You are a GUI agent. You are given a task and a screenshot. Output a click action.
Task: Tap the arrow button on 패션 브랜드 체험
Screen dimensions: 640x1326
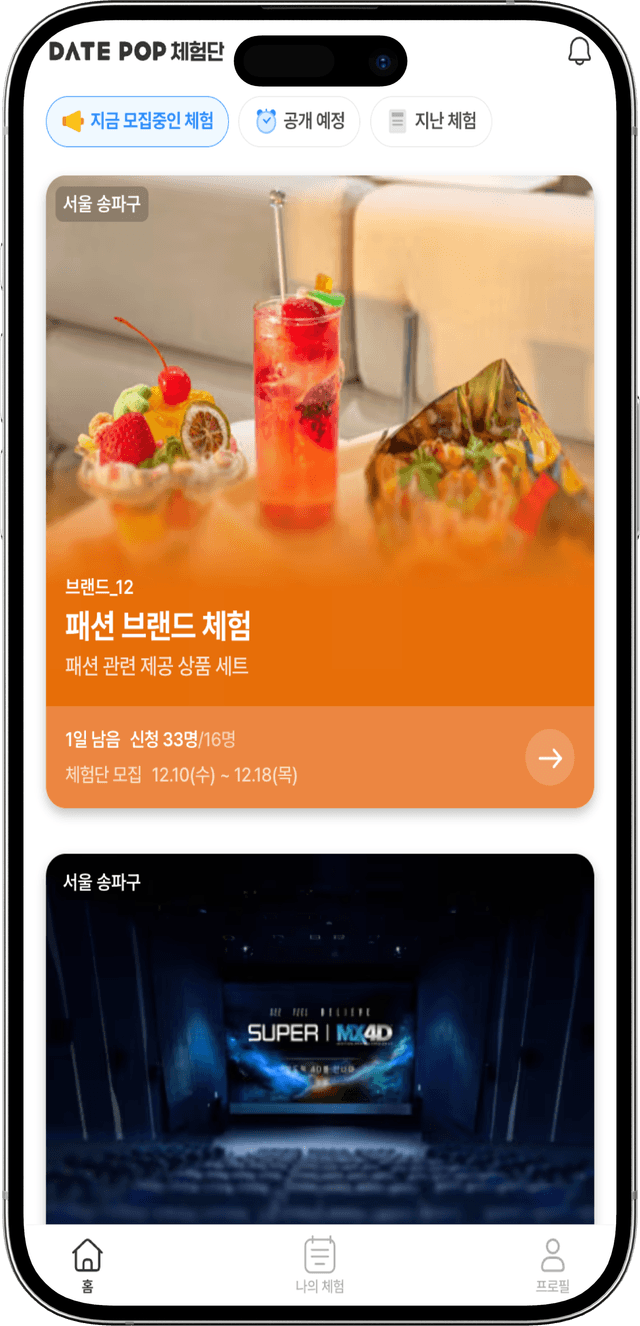tap(550, 758)
